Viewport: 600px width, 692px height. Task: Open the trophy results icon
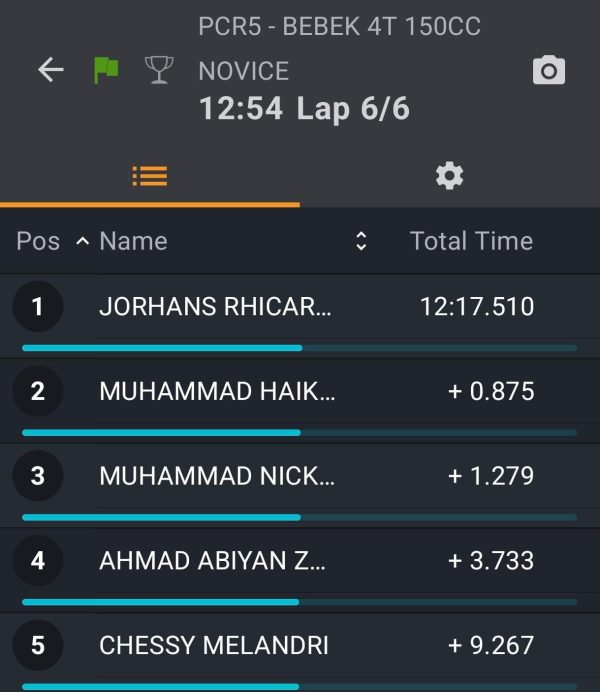[159, 70]
